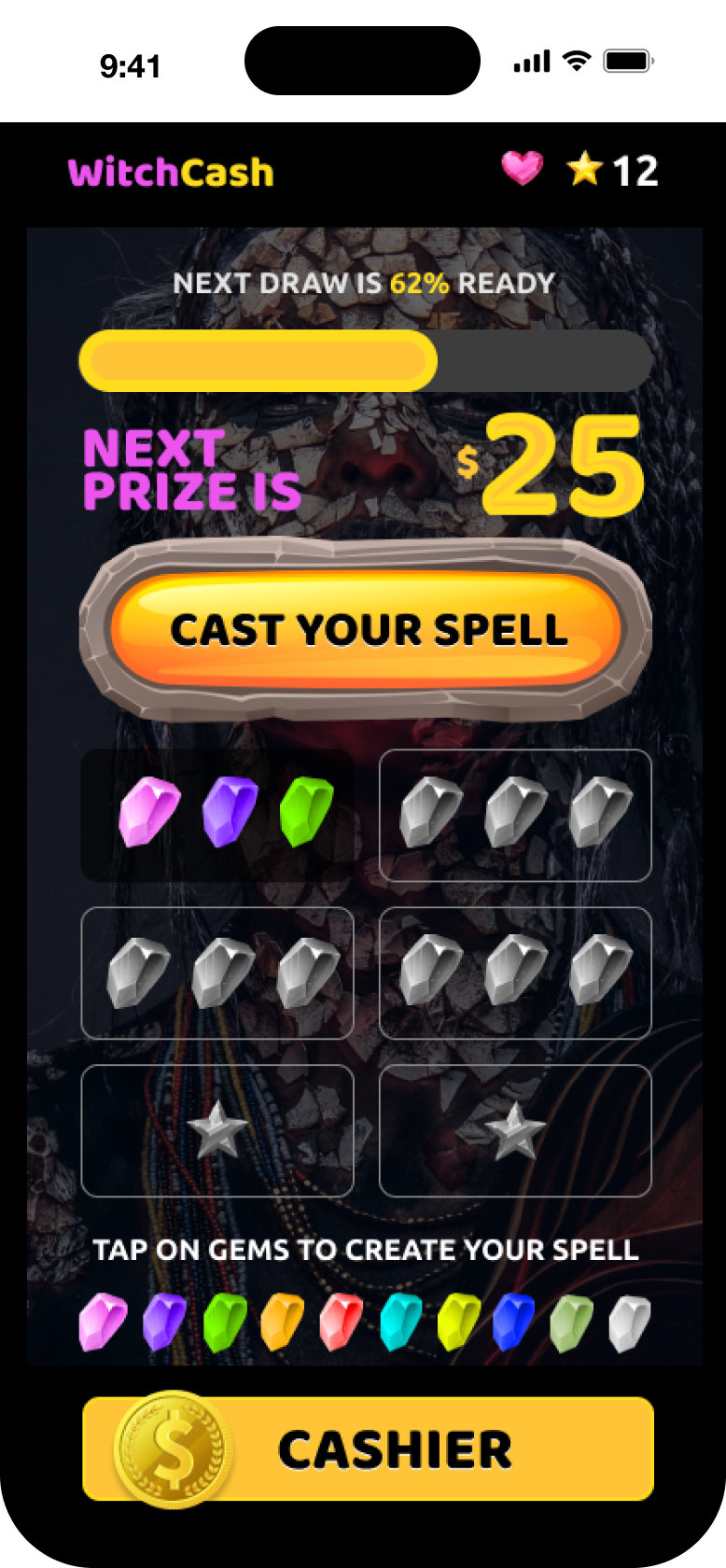Pick the yellow gem in palette
The height and width of the screenshot is (1568, 726).
coord(458,1323)
